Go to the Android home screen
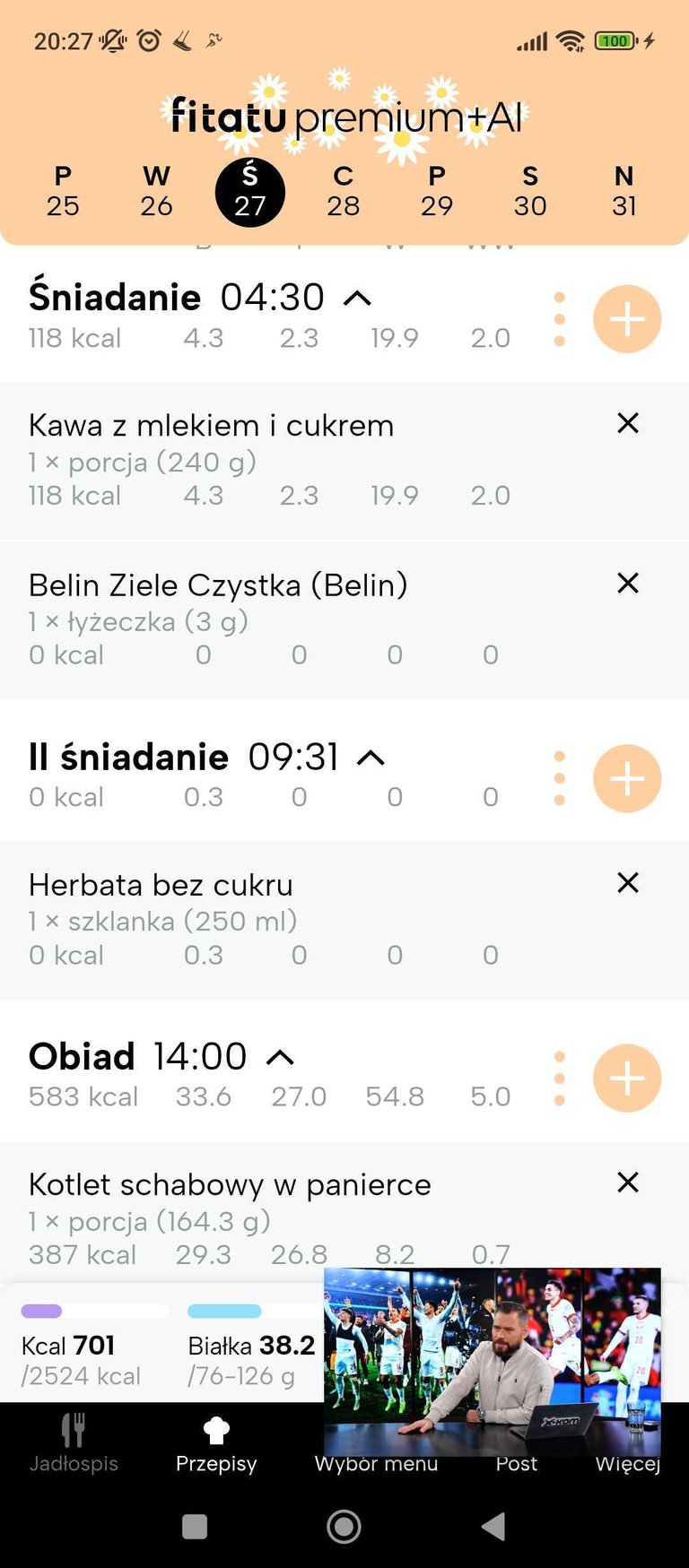689x1568 pixels. [344, 1526]
